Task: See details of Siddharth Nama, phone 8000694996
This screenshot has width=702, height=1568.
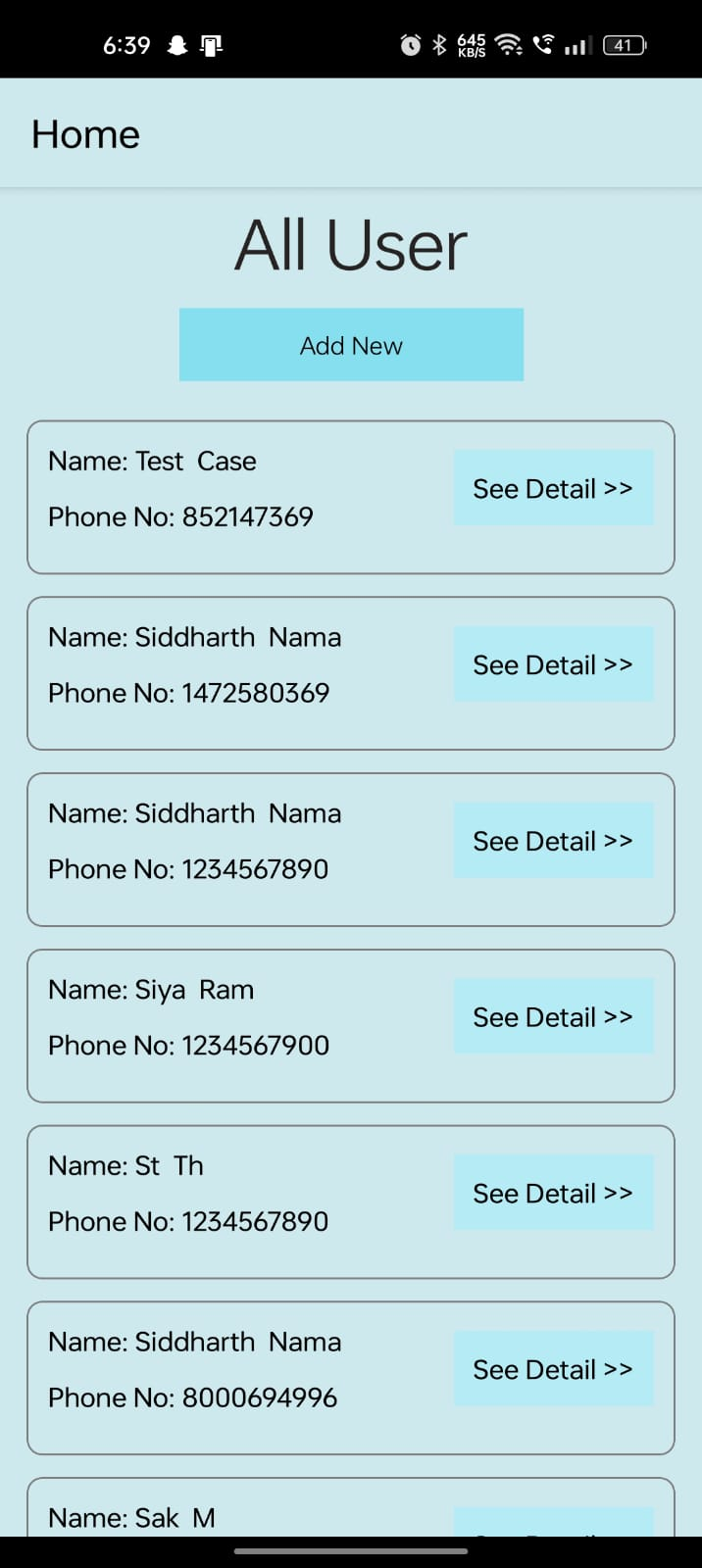Action: click(553, 1369)
